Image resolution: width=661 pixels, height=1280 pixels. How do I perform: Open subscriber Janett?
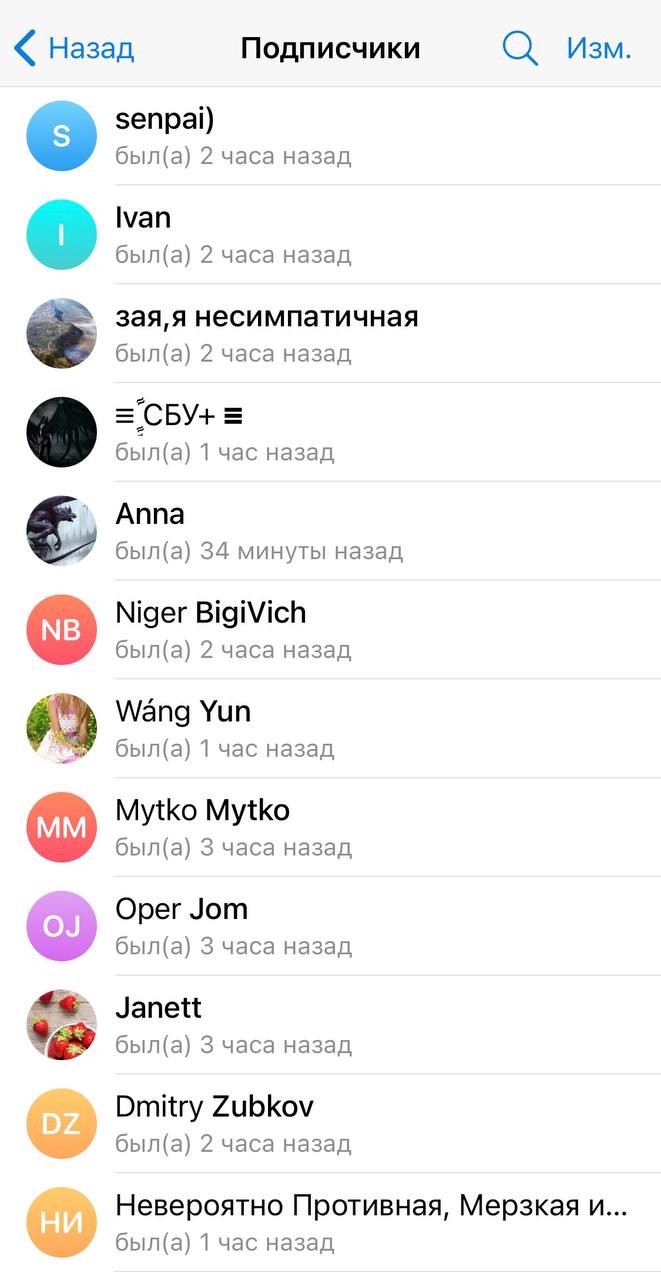(x=330, y=1025)
